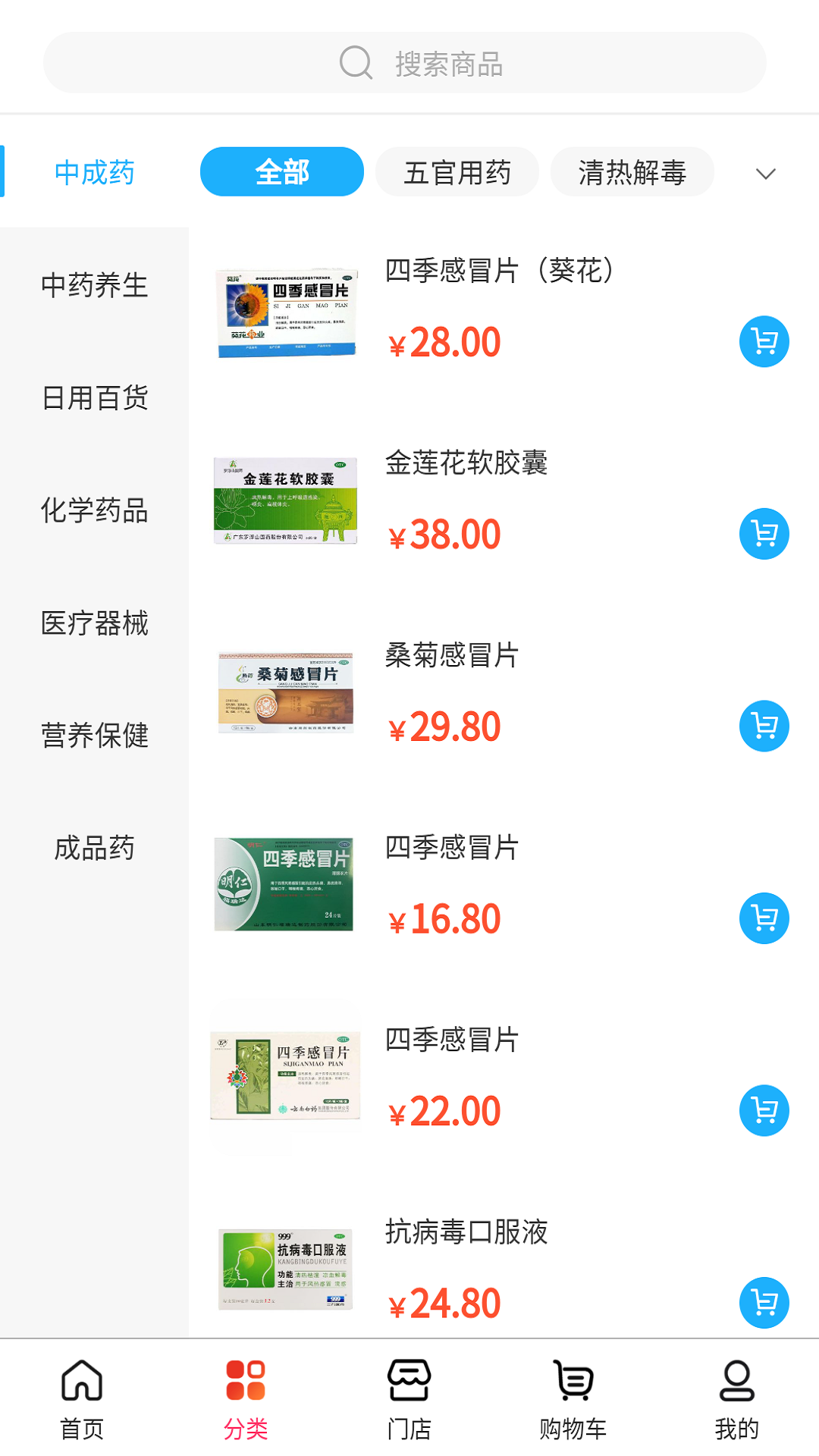
Task: Switch to the 营养保健 category
Action: pos(94,735)
